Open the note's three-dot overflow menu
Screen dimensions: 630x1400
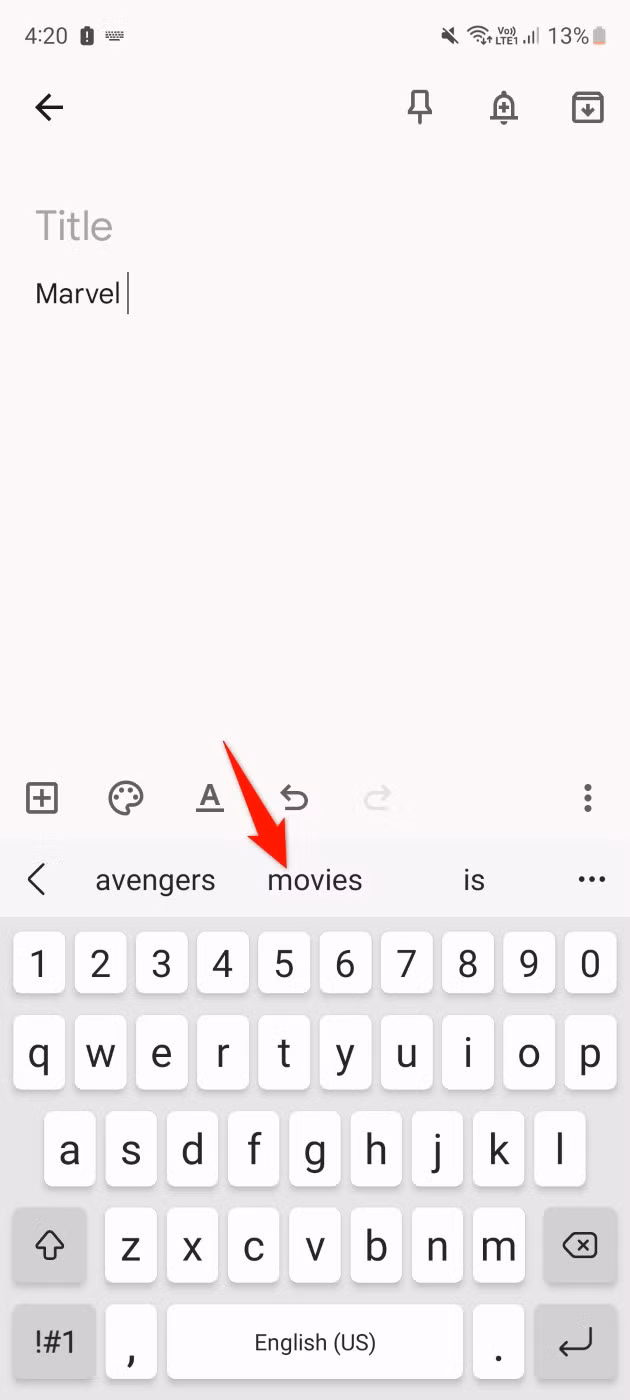[588, 797]
